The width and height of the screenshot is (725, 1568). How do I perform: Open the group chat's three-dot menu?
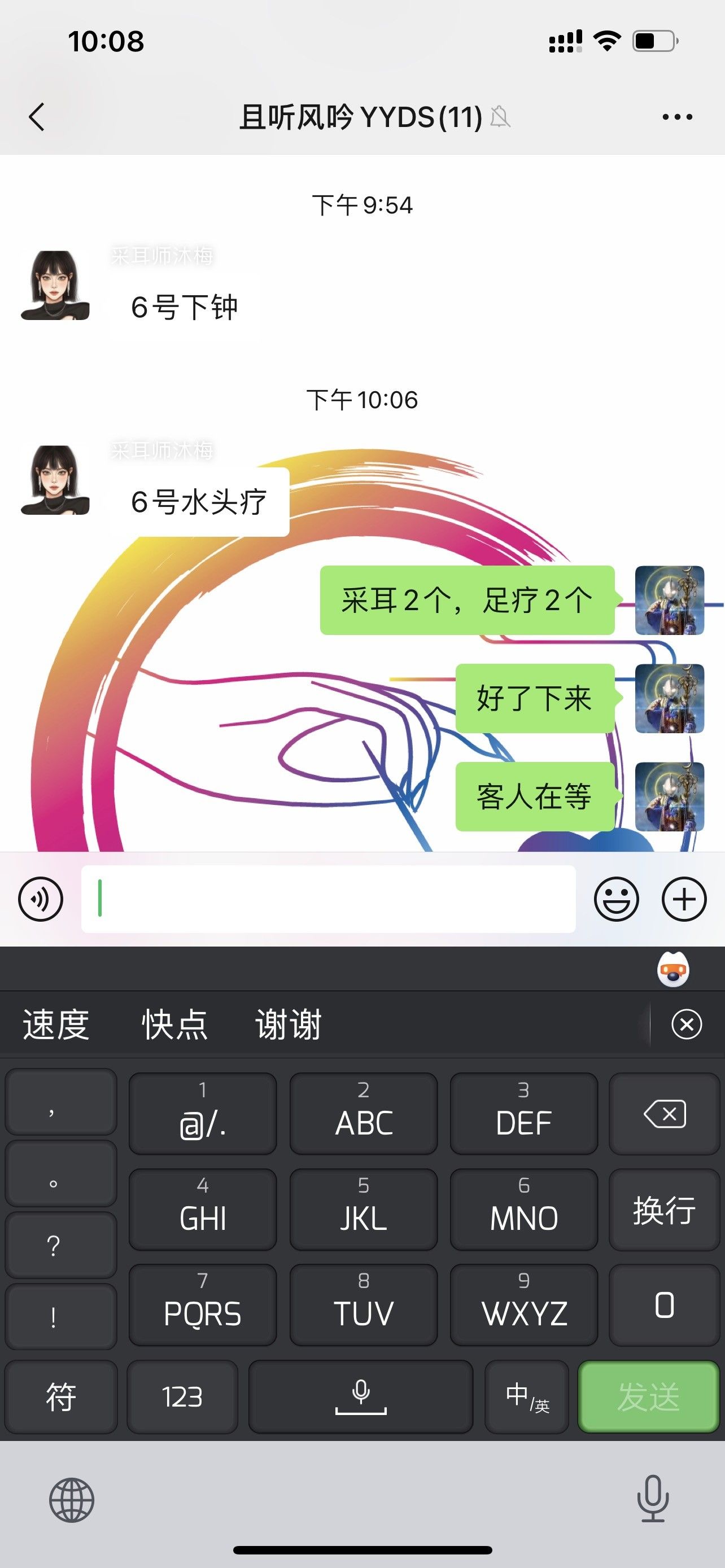click(x=677, y=117)
